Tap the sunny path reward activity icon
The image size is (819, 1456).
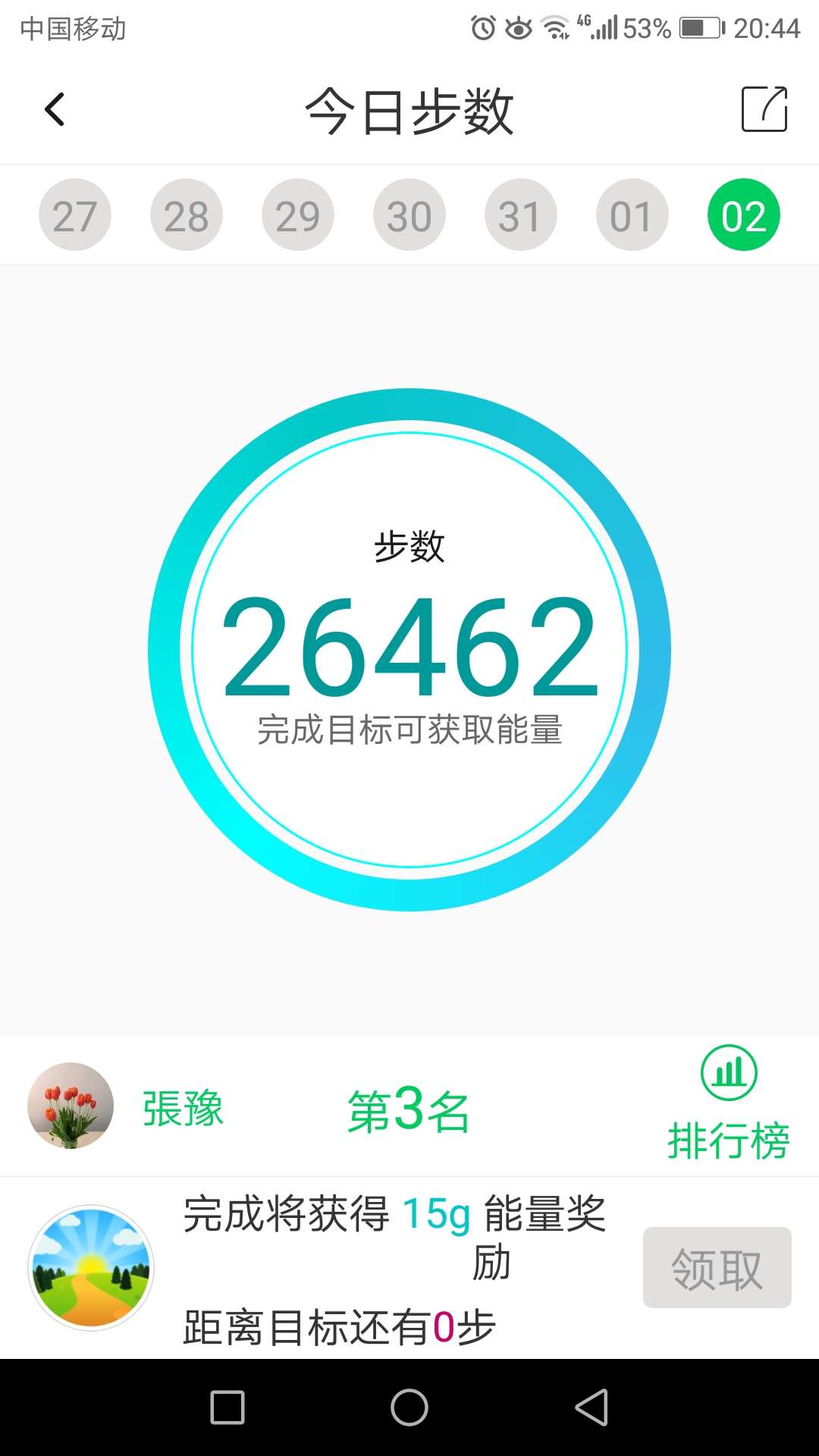91,1269
